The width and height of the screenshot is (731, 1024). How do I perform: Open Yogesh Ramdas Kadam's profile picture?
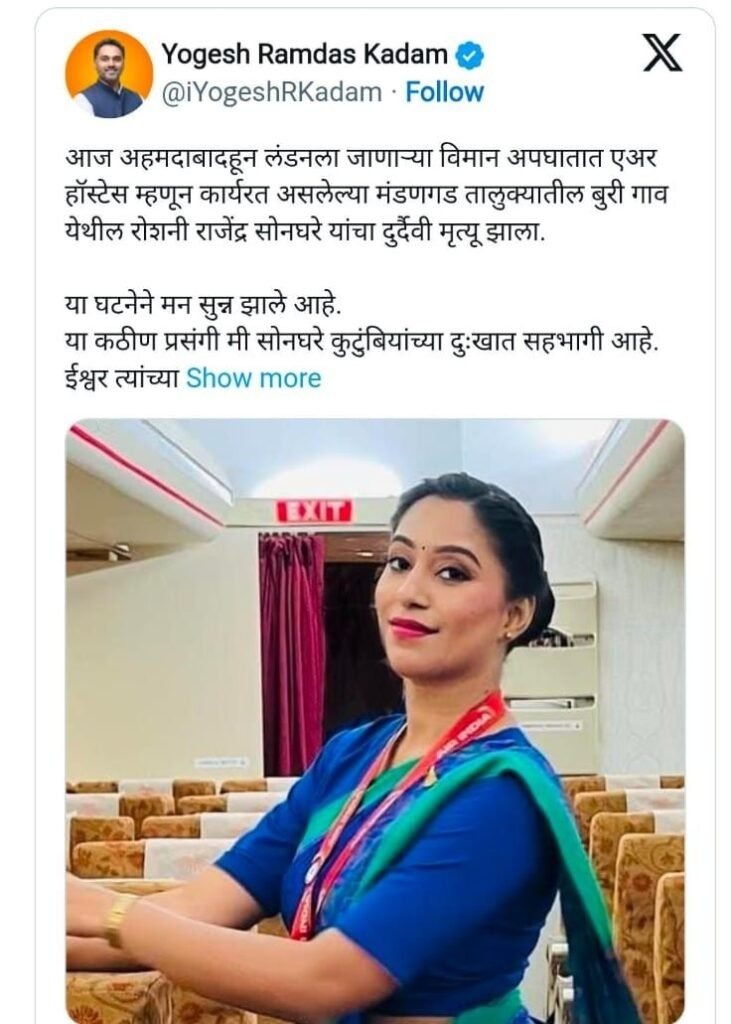pyautogui.click(x=109, y=75)
